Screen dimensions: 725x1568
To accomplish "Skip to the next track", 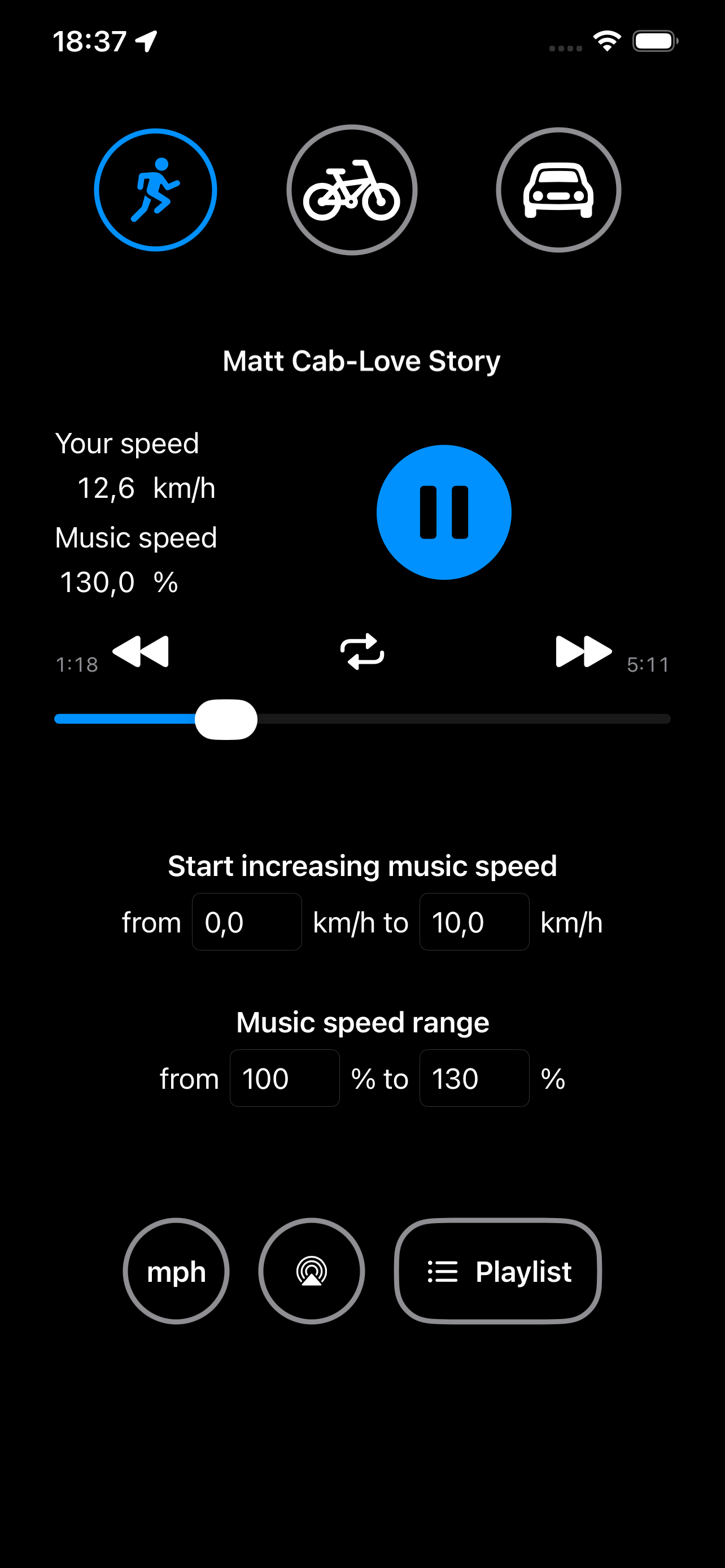I will (584, 652).
